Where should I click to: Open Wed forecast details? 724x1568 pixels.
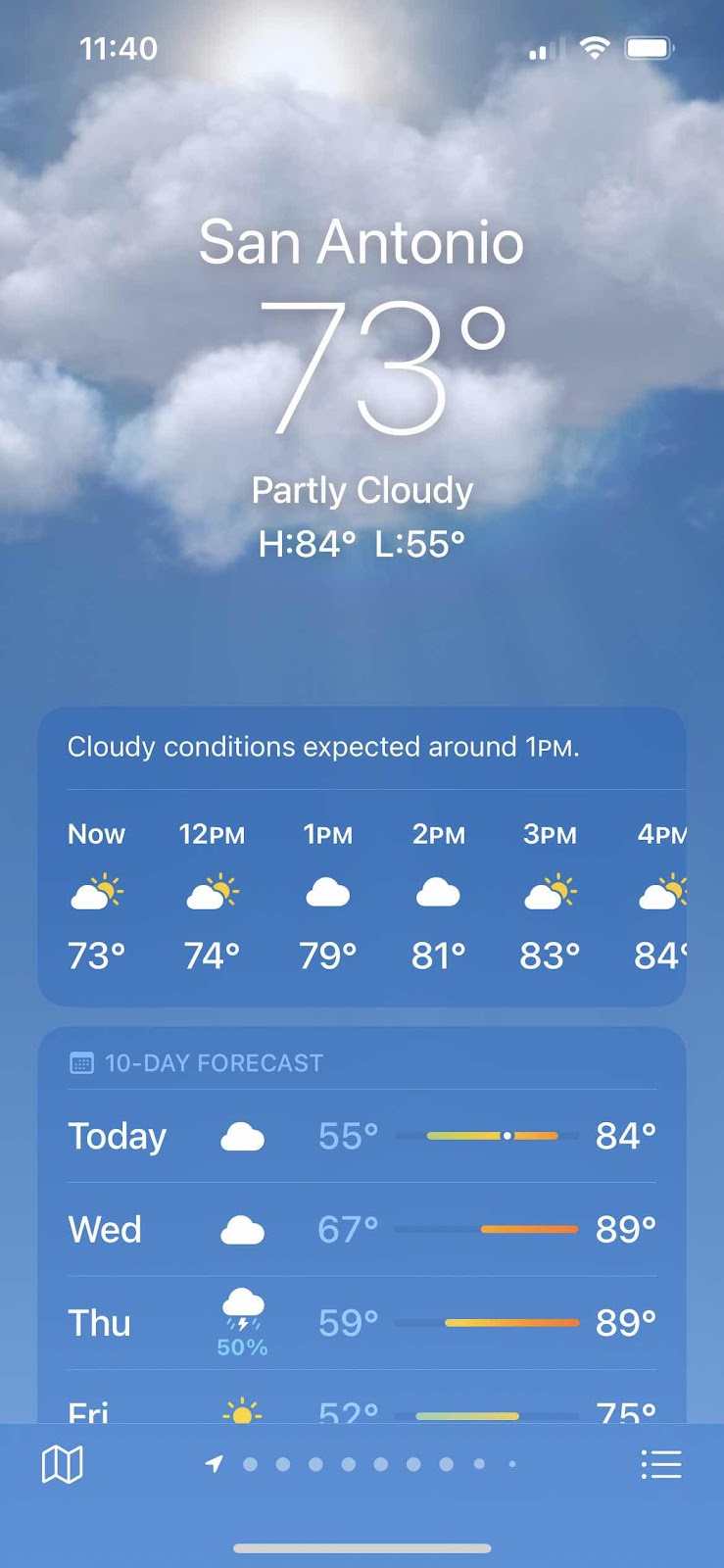click(x=362, y=1229)
